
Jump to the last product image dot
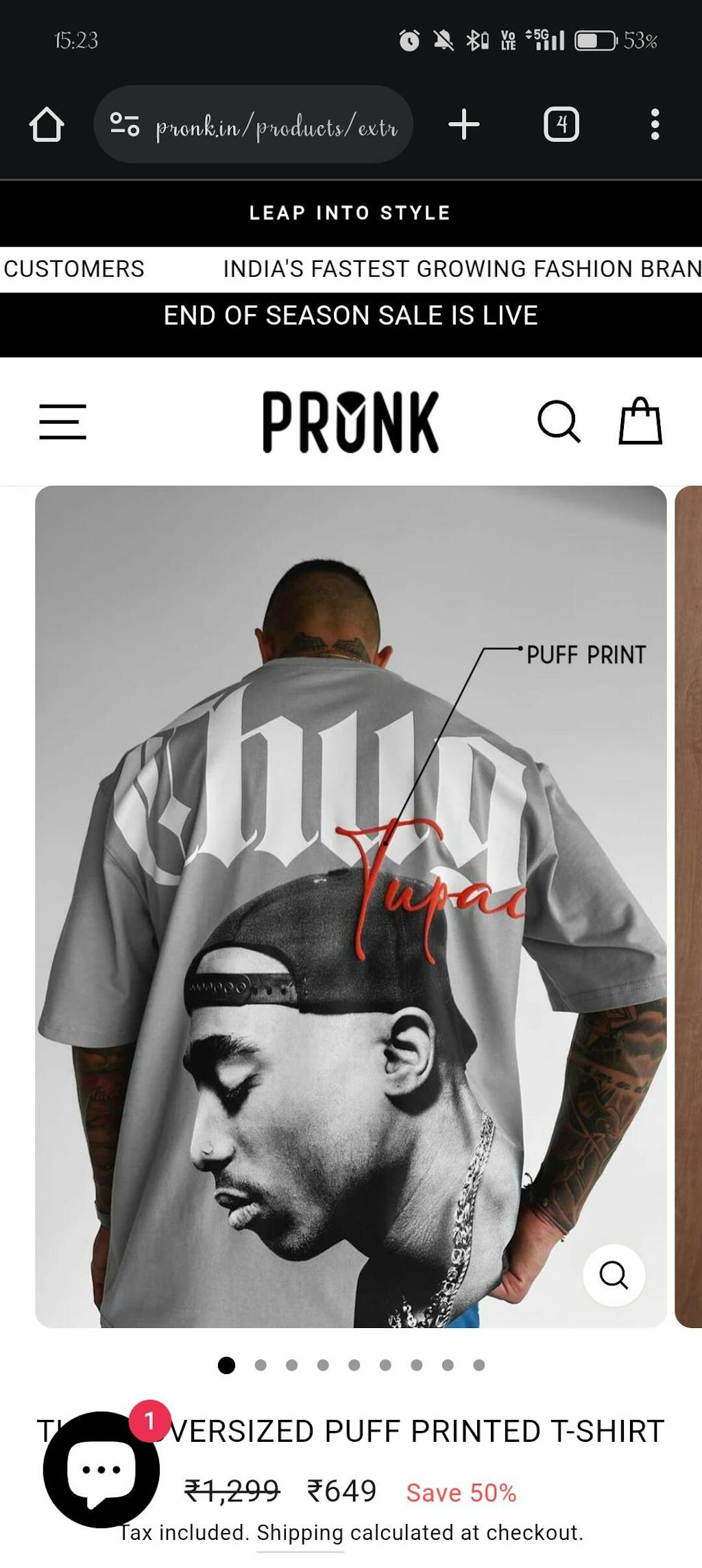pyautogui.click(x=479, y=1365)
